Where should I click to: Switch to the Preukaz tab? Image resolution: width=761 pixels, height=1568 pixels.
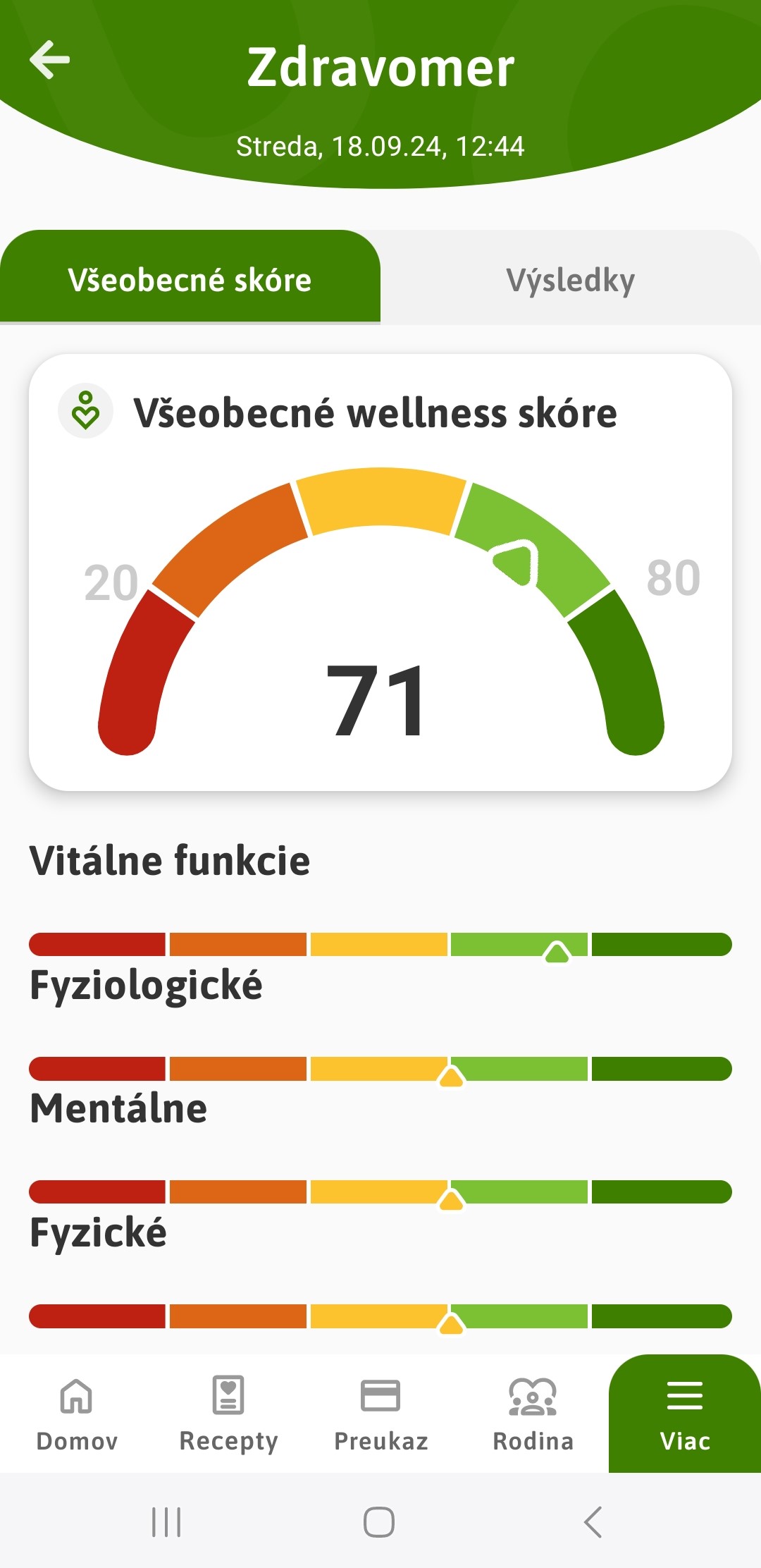coord(380,1414)
